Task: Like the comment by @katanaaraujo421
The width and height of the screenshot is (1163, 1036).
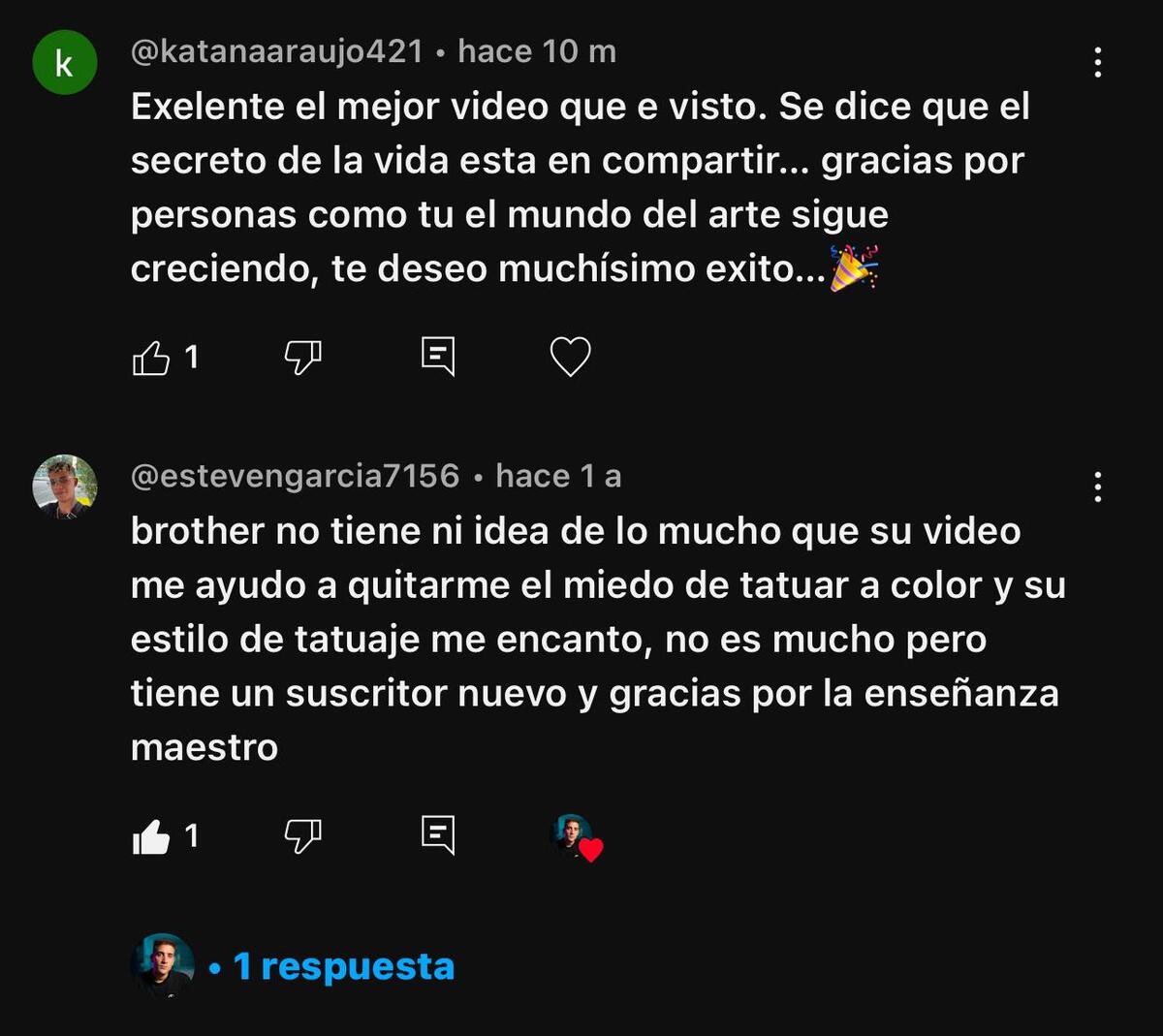Action: tap(151, 358)
